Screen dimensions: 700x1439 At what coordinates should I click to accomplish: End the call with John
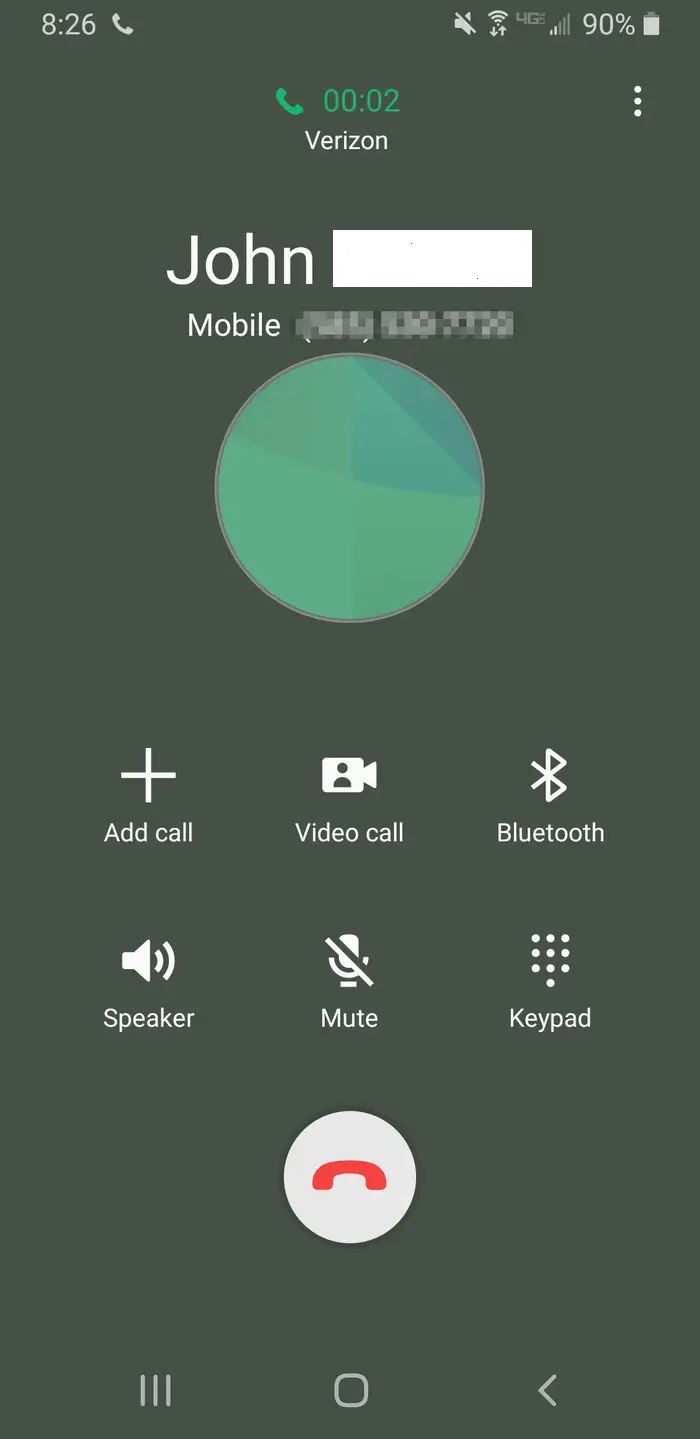coord(349,1178)
